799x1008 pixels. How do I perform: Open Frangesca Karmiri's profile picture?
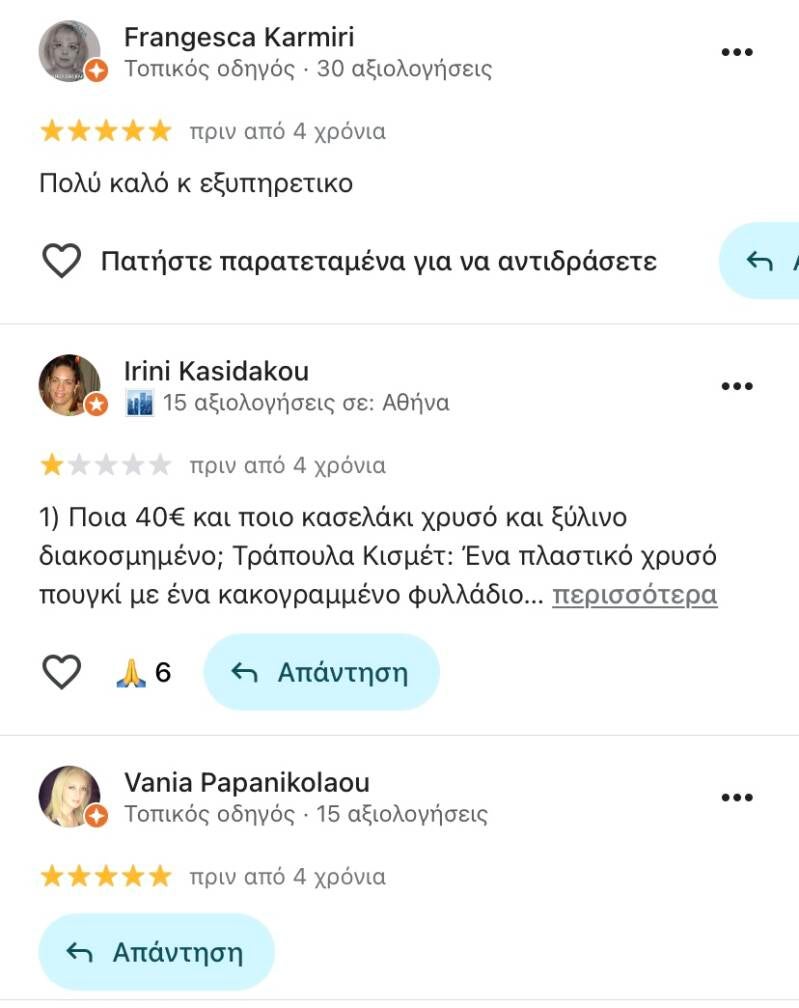coord(70,50)
